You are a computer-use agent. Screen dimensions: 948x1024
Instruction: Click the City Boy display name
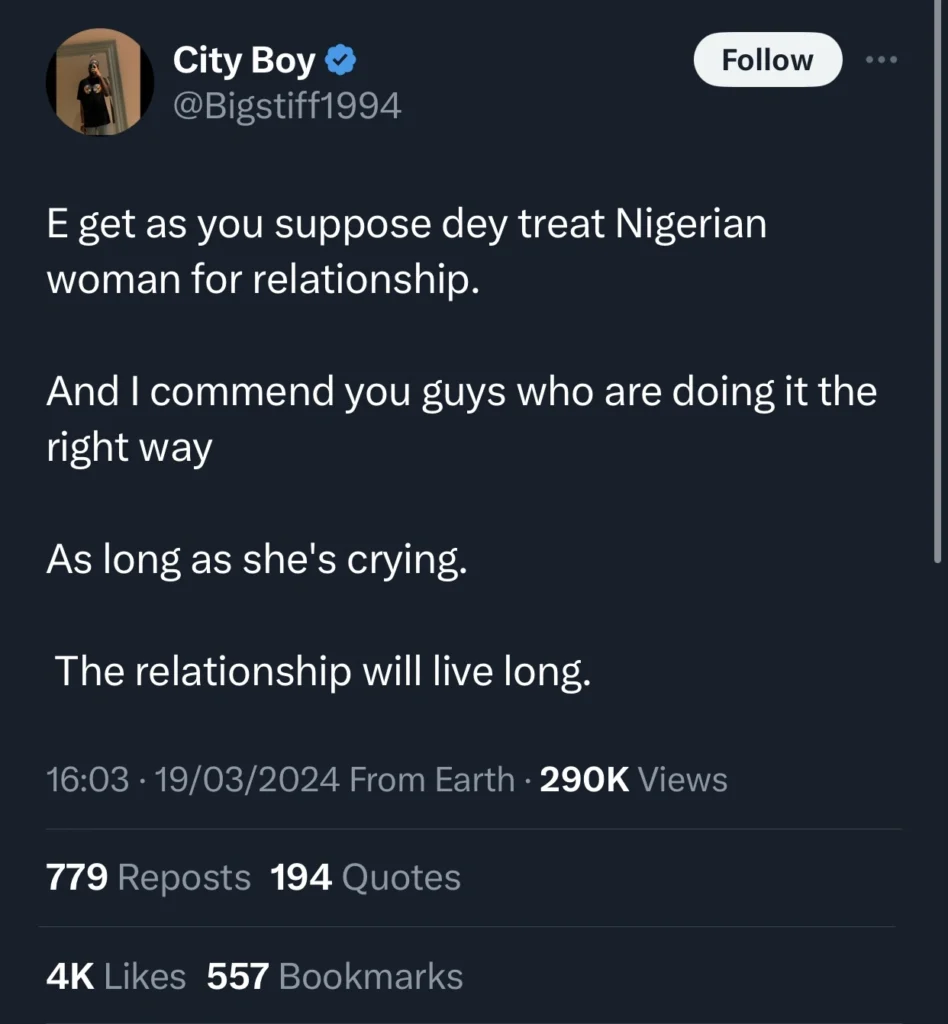[x=241, y=59]
